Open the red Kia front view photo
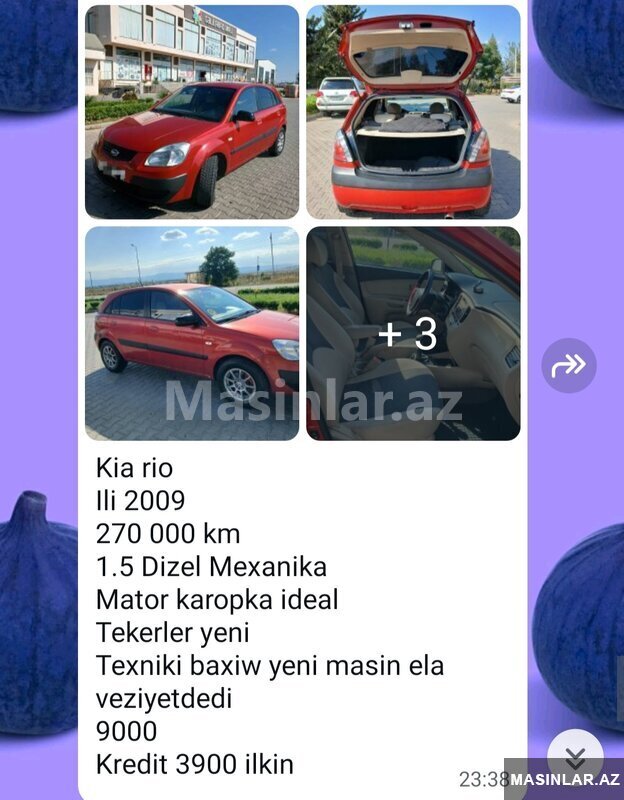 (x=192, y=112)
